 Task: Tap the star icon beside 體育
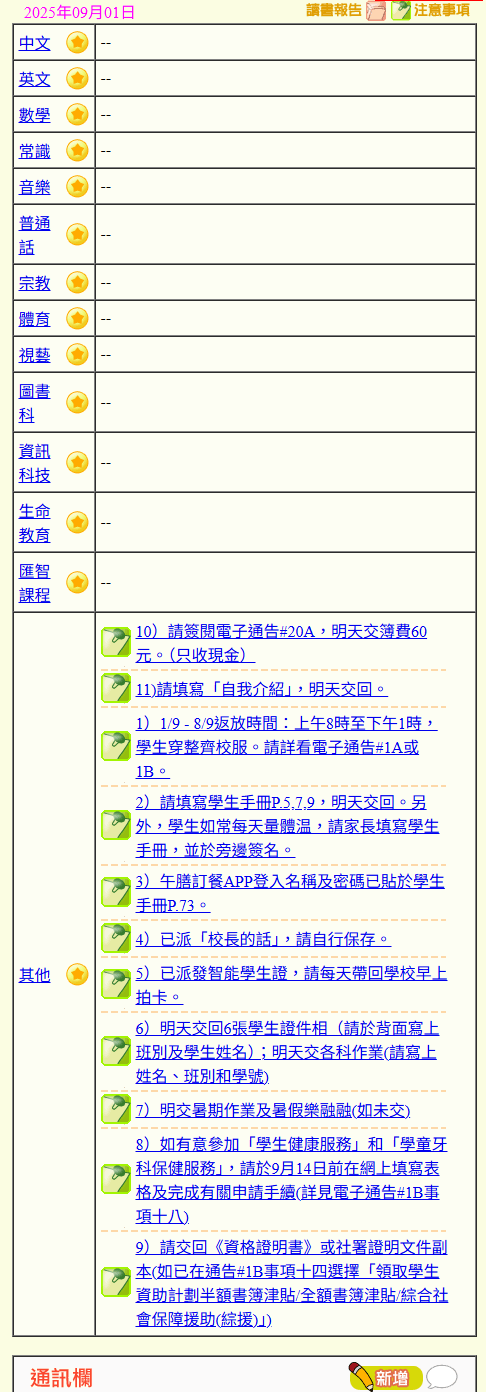pos(77,318)
